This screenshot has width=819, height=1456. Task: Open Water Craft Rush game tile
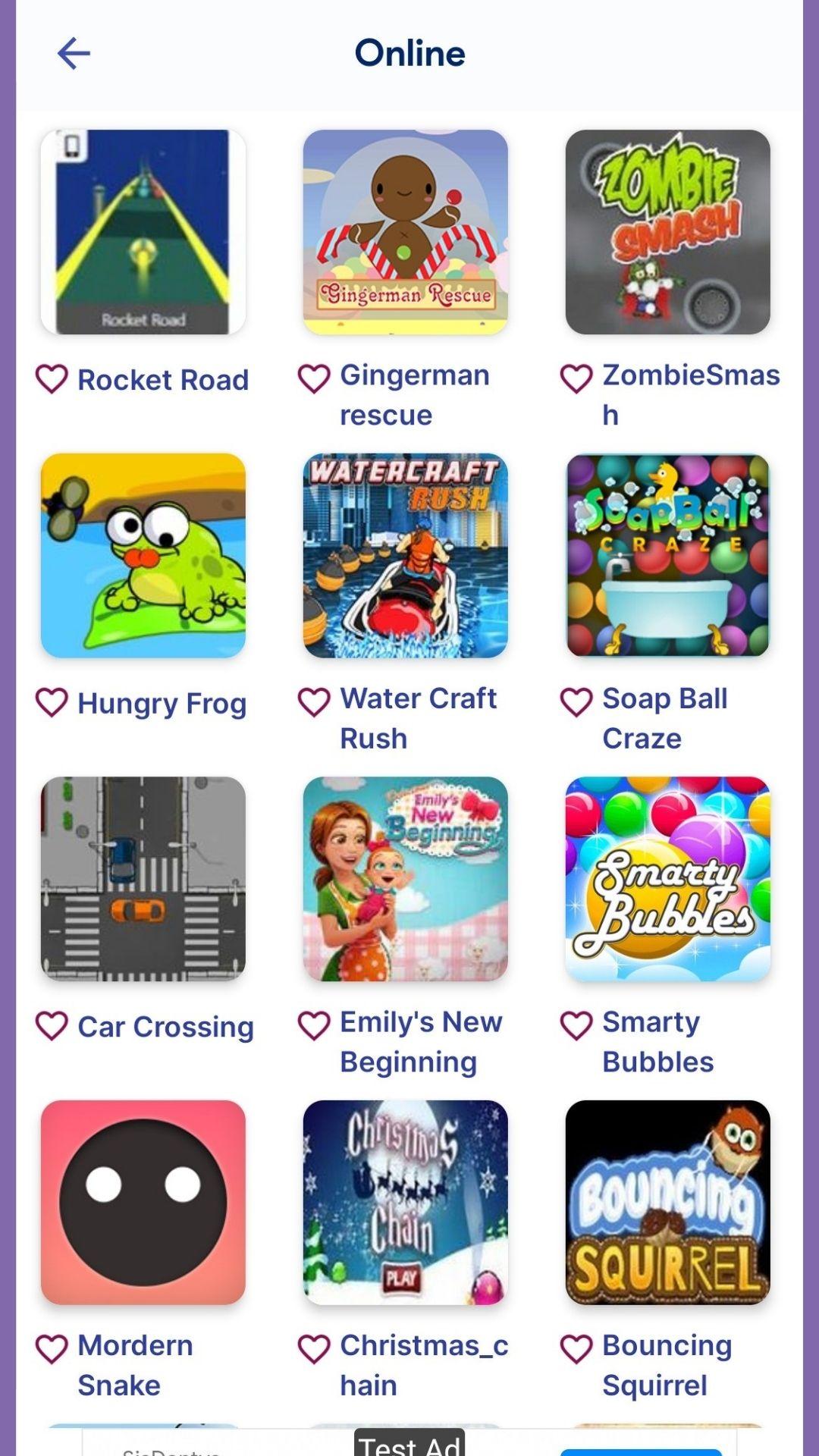406,556
